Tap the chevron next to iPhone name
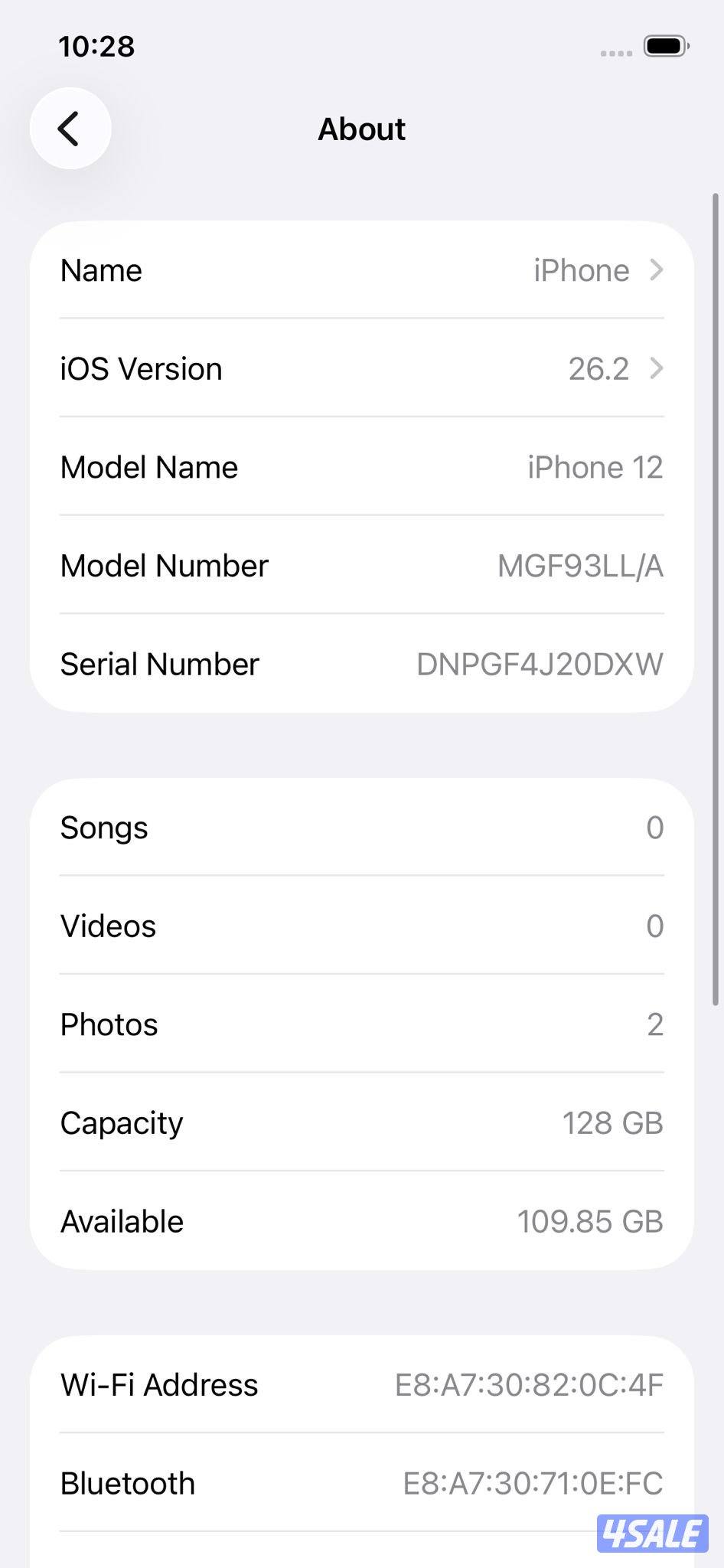724x1568 pixels. tap(657, 270)
